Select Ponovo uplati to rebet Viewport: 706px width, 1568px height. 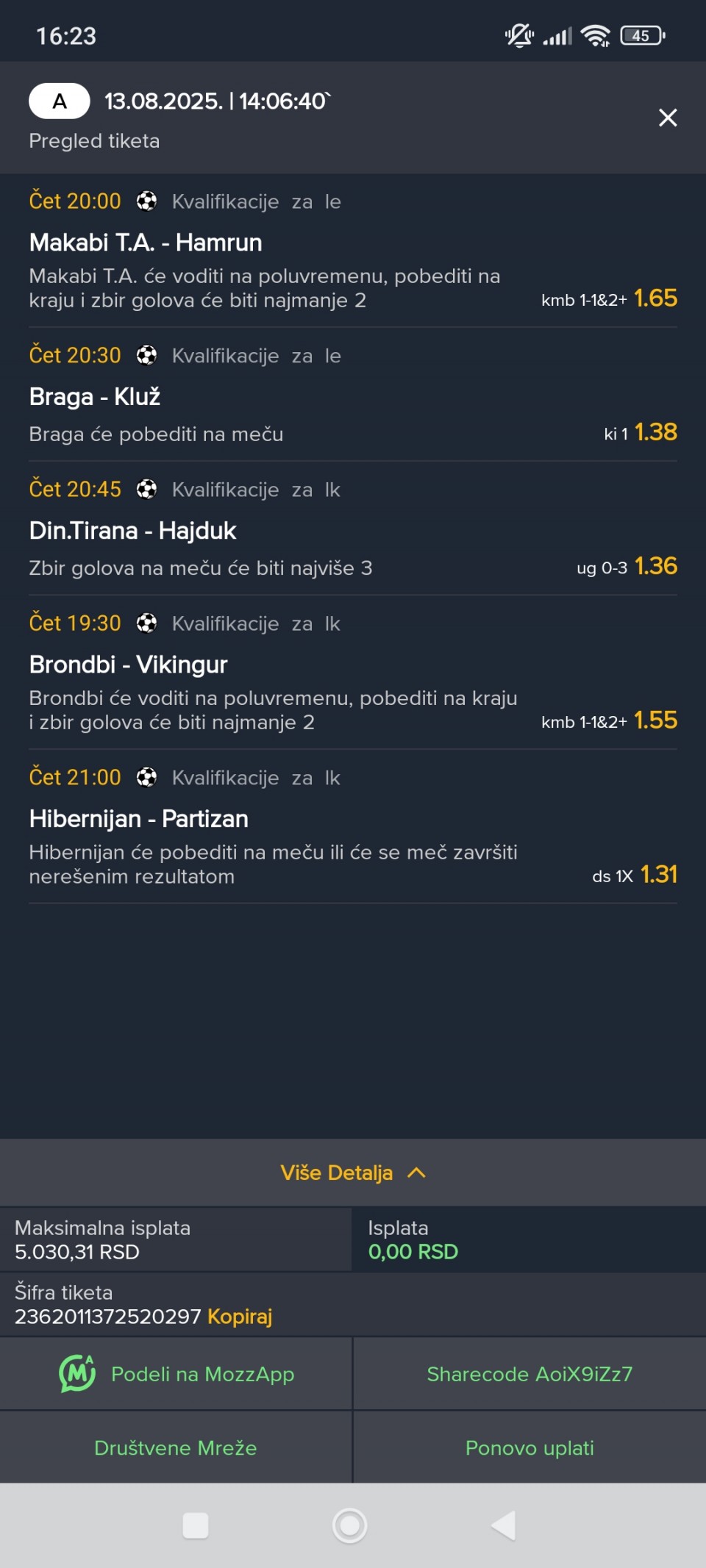pos(529,1447)
